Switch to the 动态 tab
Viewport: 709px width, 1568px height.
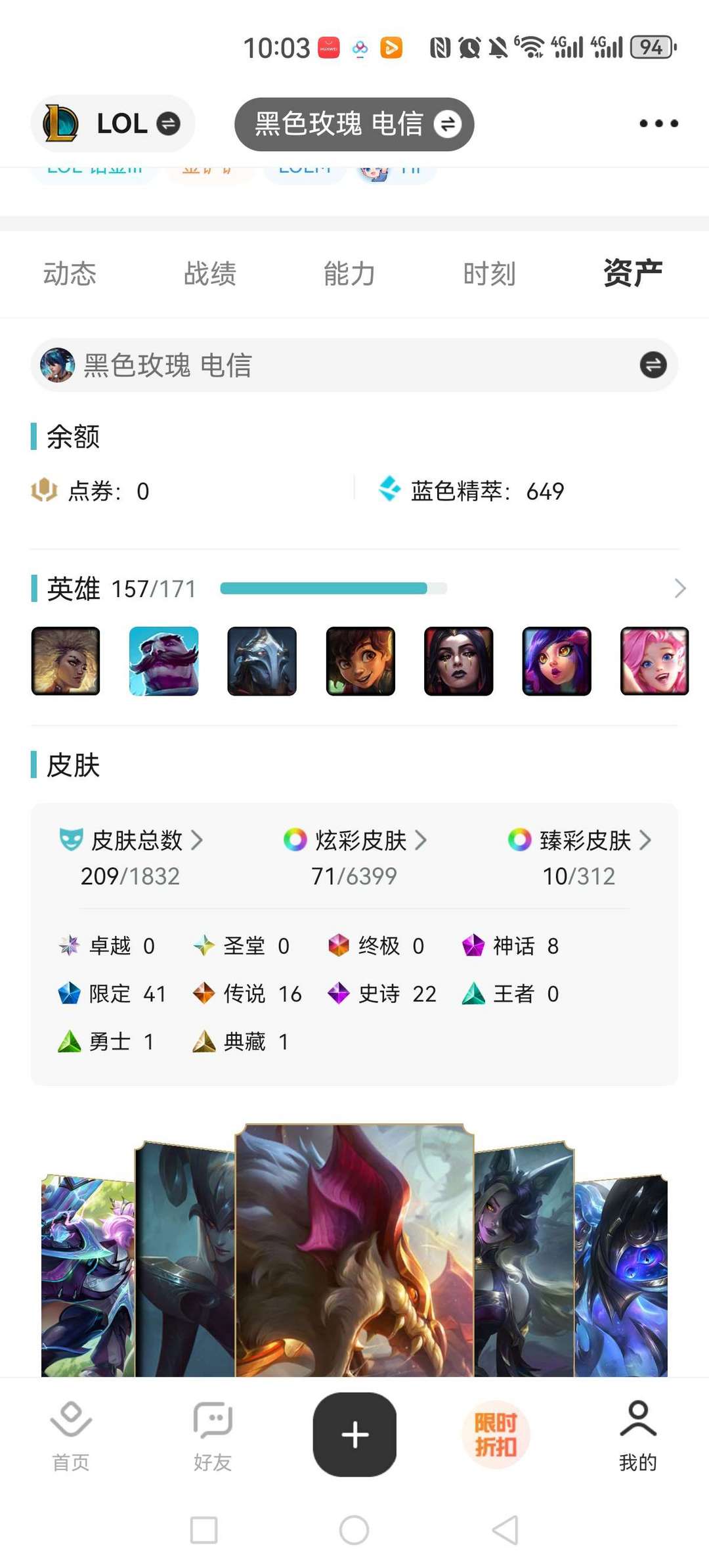coord(70,274)
